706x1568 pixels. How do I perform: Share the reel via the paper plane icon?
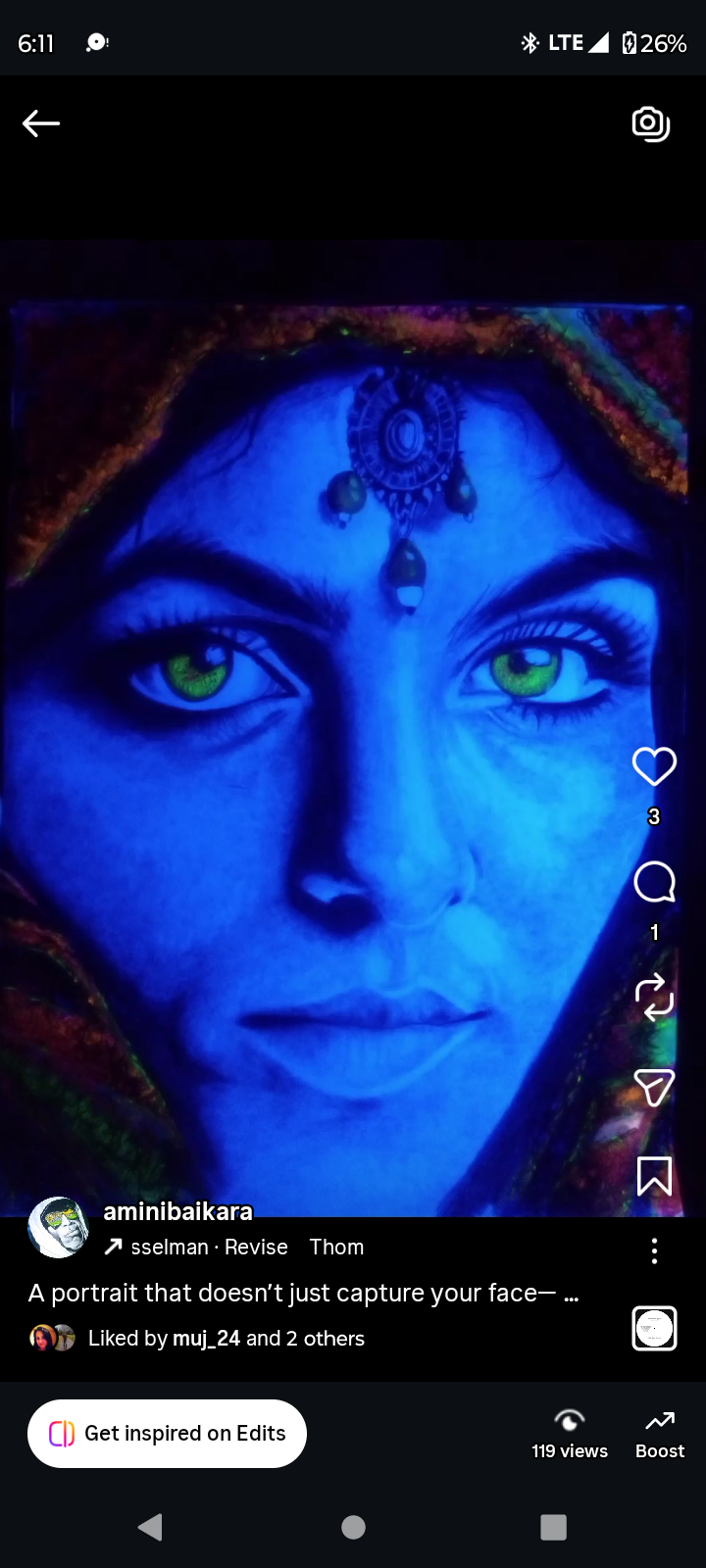pos(654,1087)
